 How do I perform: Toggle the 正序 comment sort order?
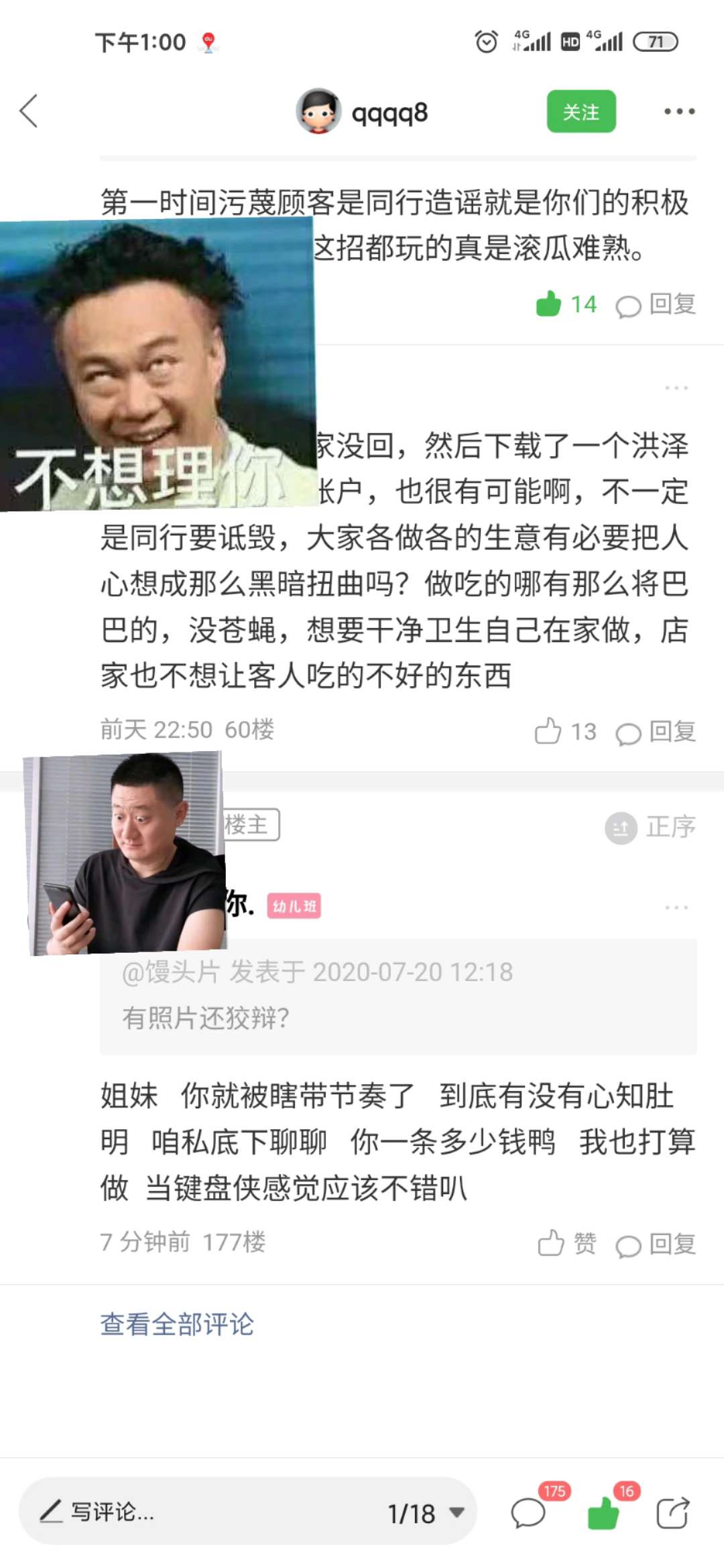pyautogui.click(x=650, y=827)
